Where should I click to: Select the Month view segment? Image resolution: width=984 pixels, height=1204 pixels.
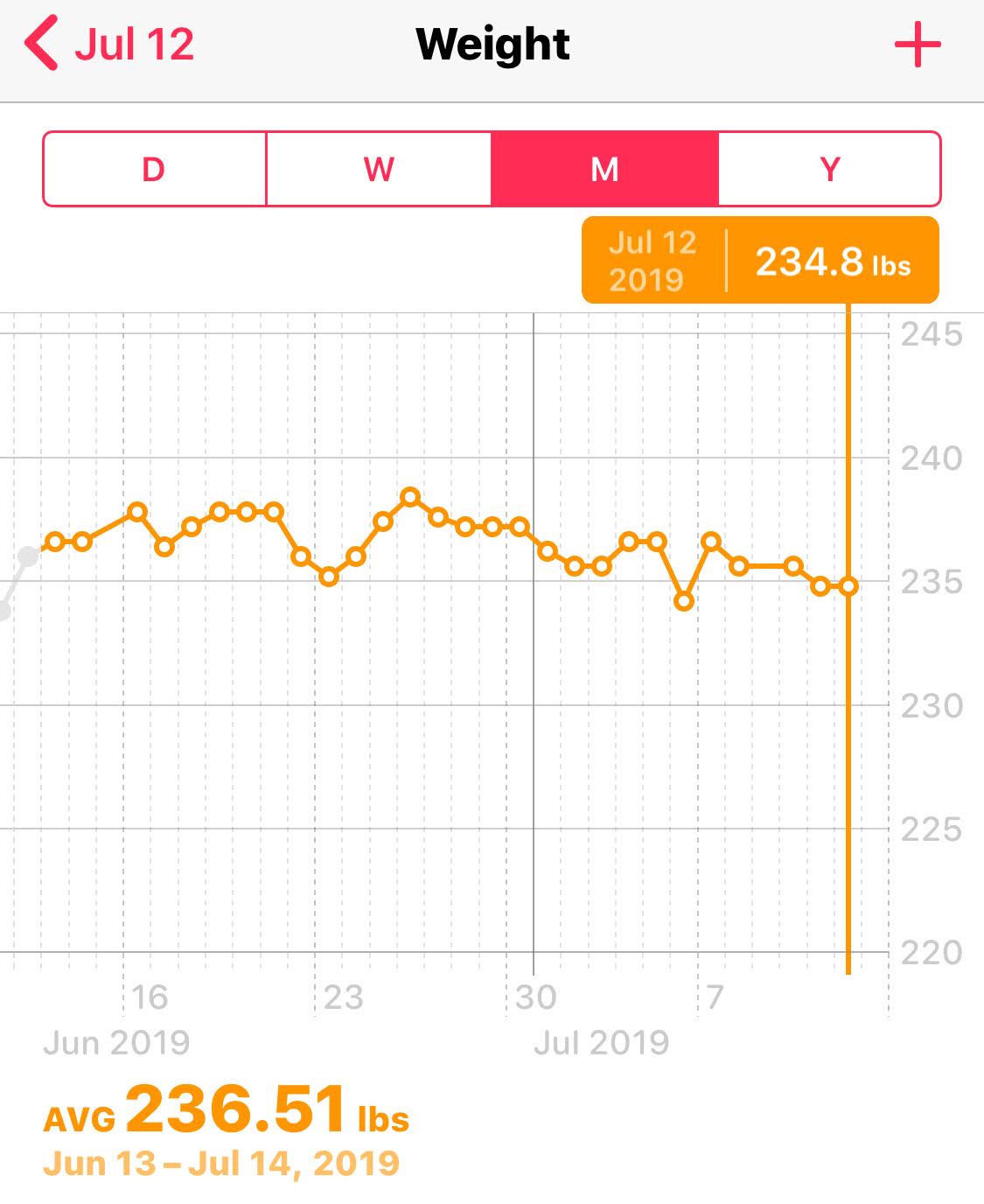tap(604, 169)
